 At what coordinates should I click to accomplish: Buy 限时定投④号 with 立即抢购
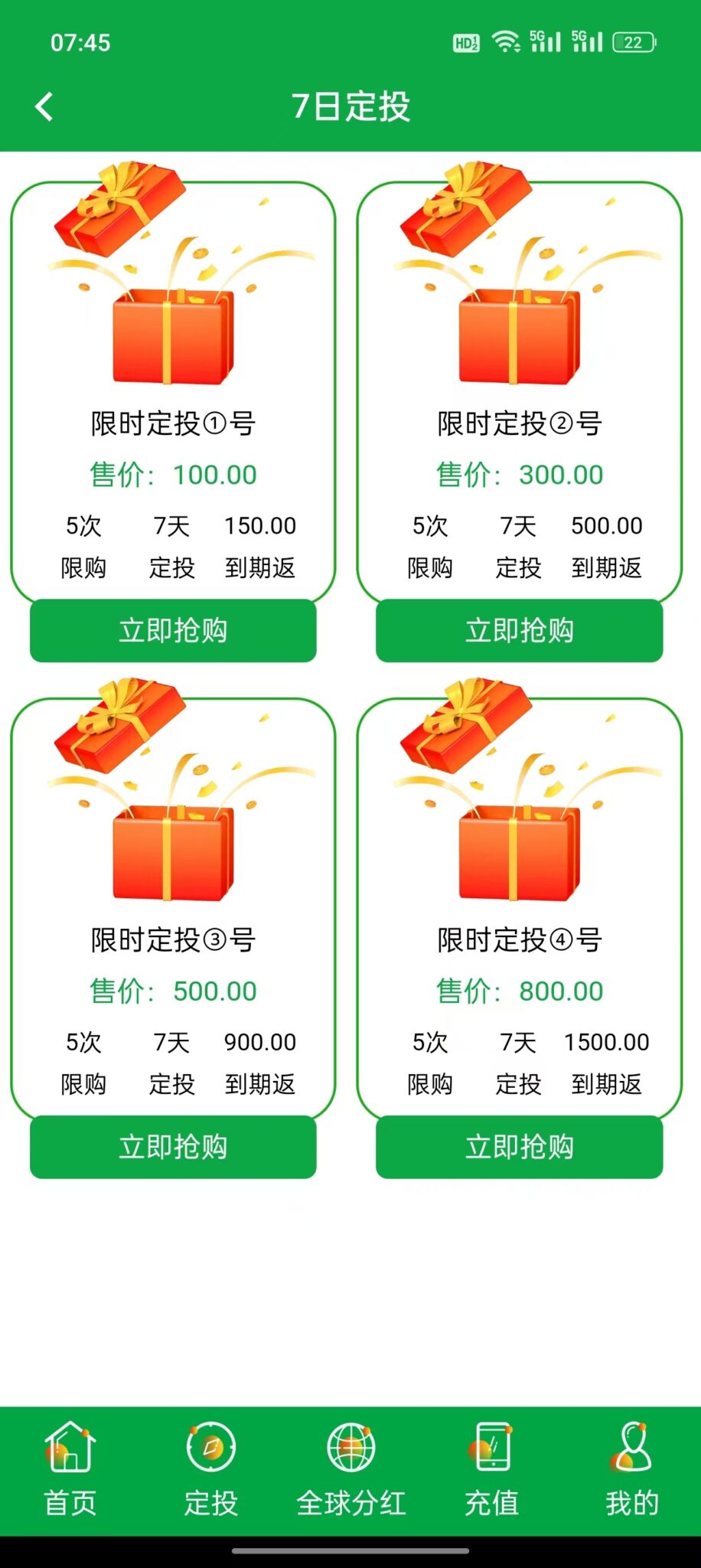(519, 1146)
